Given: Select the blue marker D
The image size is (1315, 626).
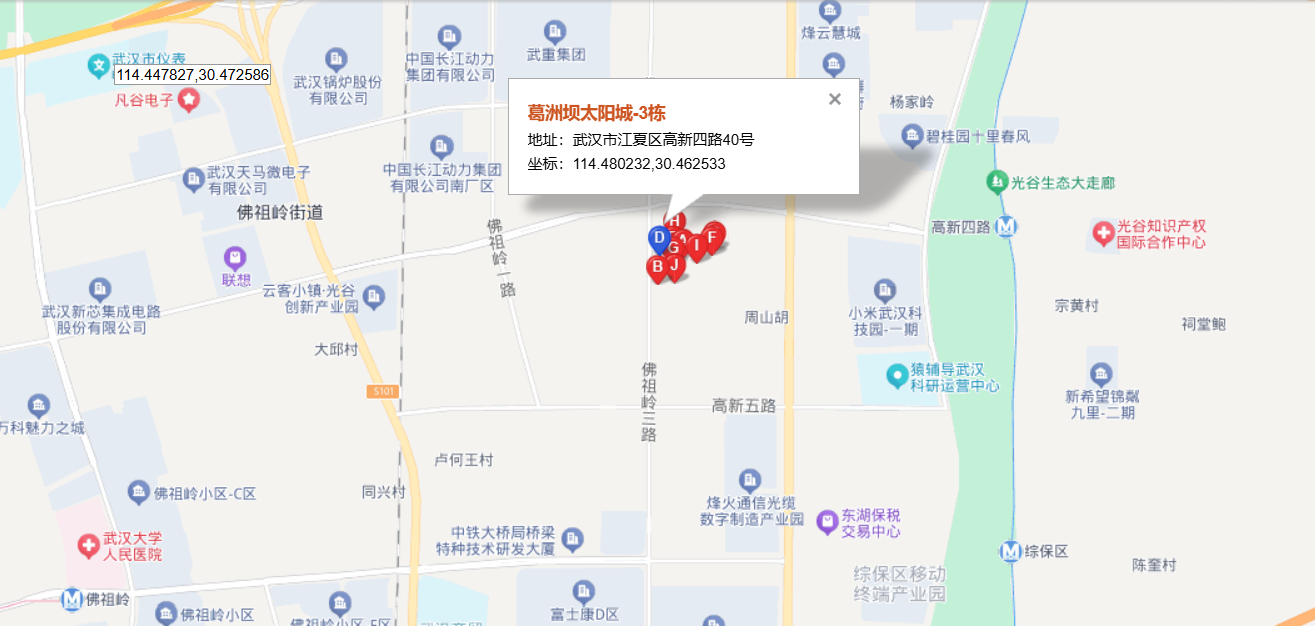Looking at the screenshot, I should 658,238.
